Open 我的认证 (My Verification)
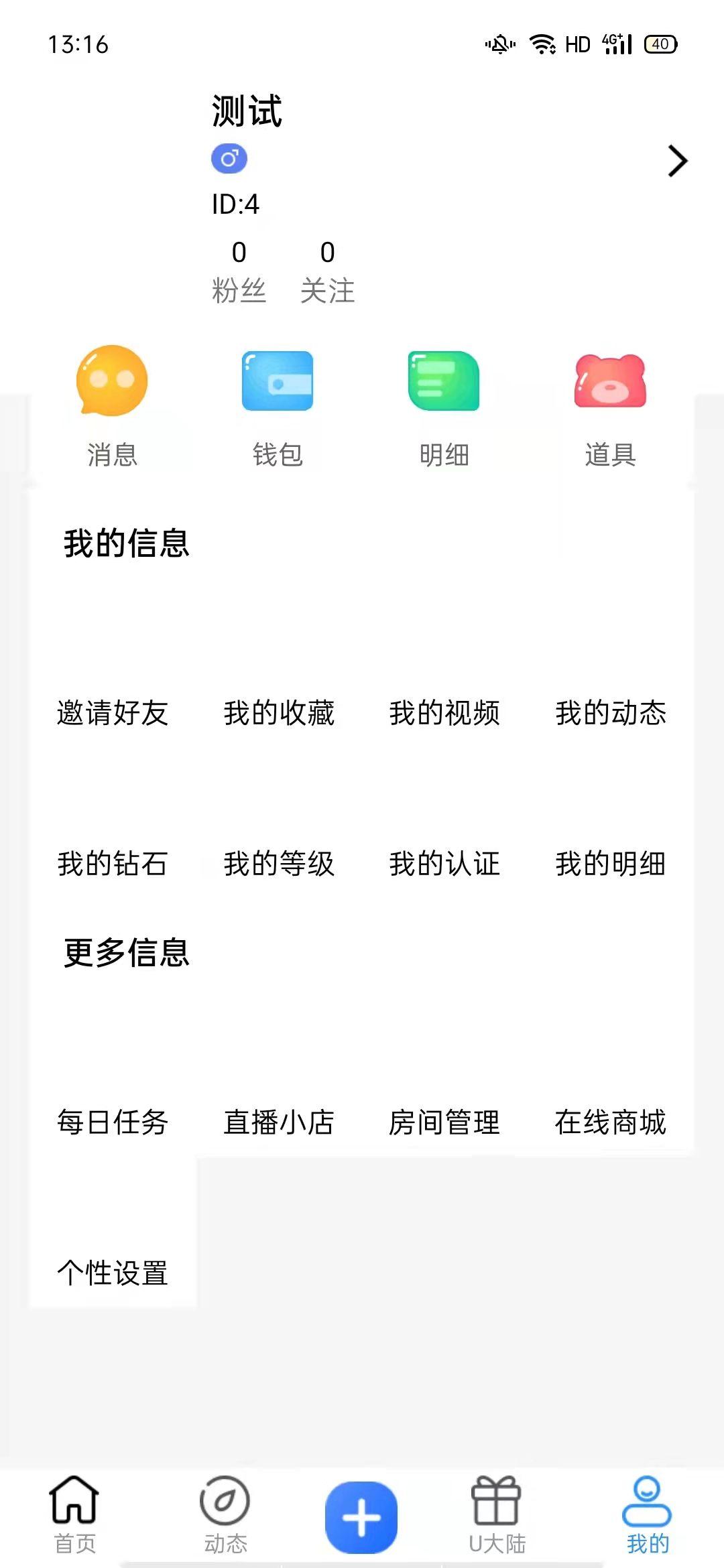 444,865
